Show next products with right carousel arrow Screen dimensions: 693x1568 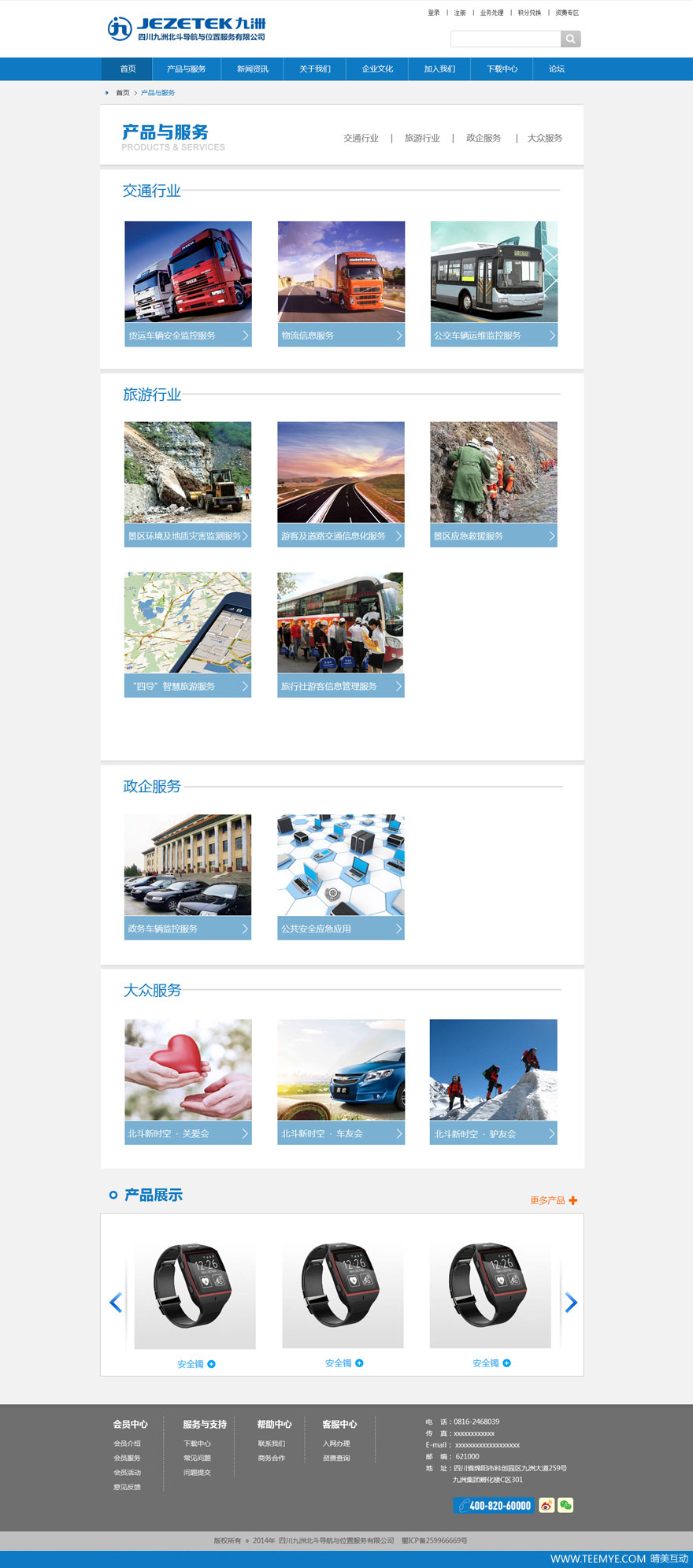(572, 1303)
